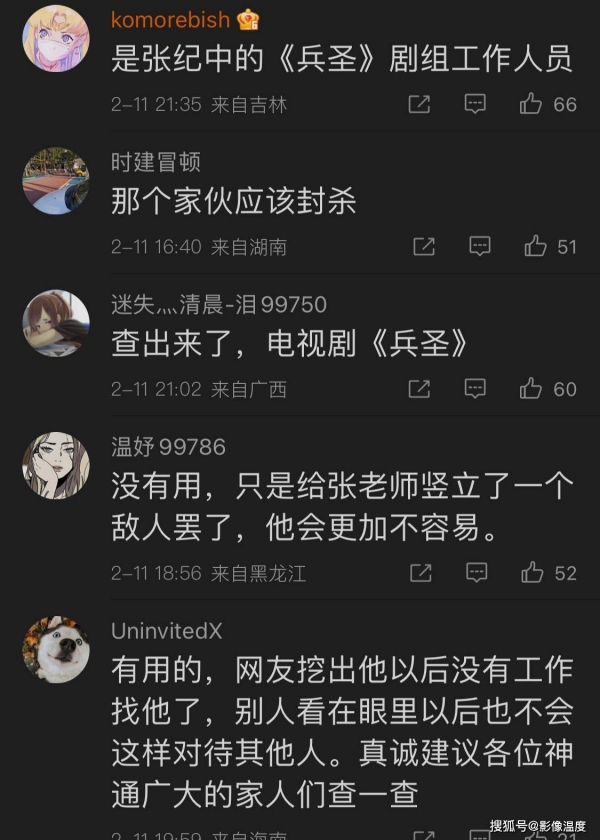Share the comment by 迷失灬清晨-泪99750
600x840 pixels.
(x=421, y=388)
